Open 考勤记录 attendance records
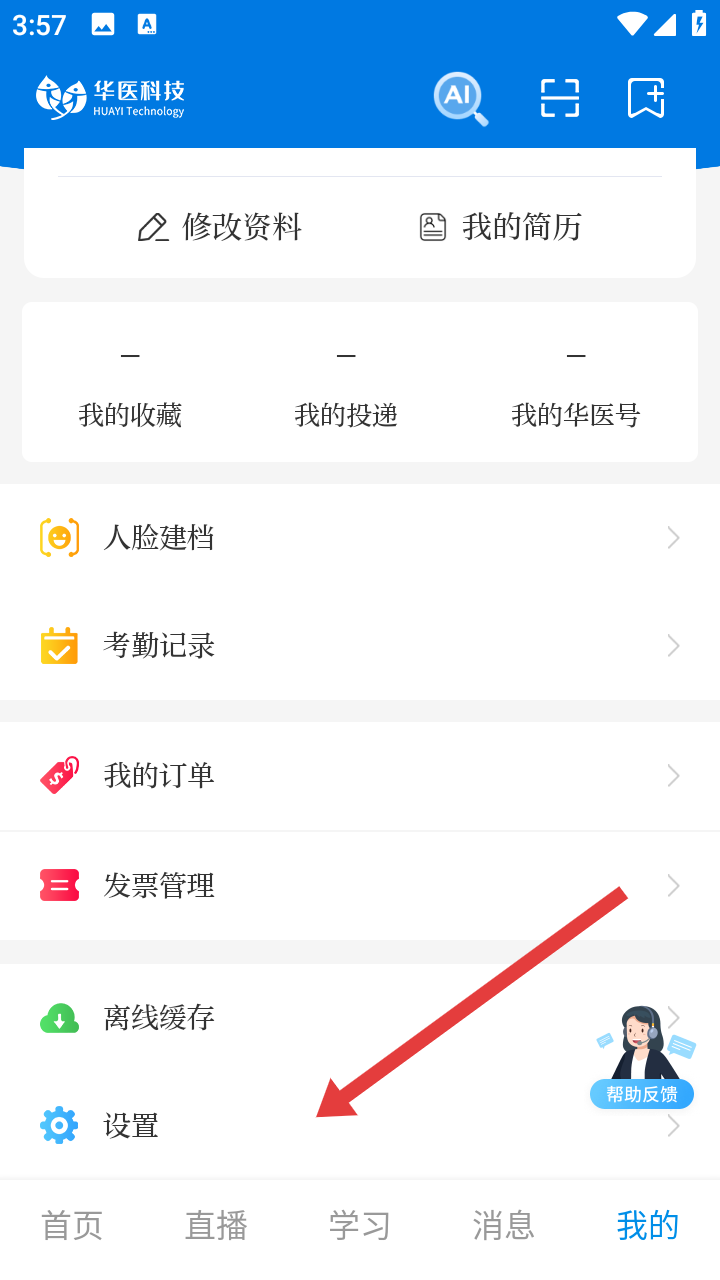The image size is (720, 1280). 360,646
